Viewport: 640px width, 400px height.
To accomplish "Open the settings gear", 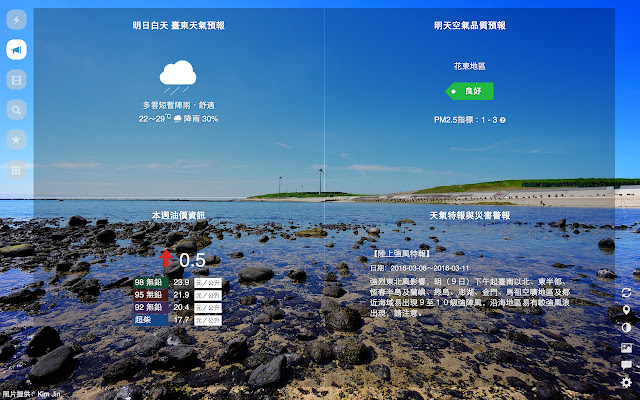I will tap(626, 383).
